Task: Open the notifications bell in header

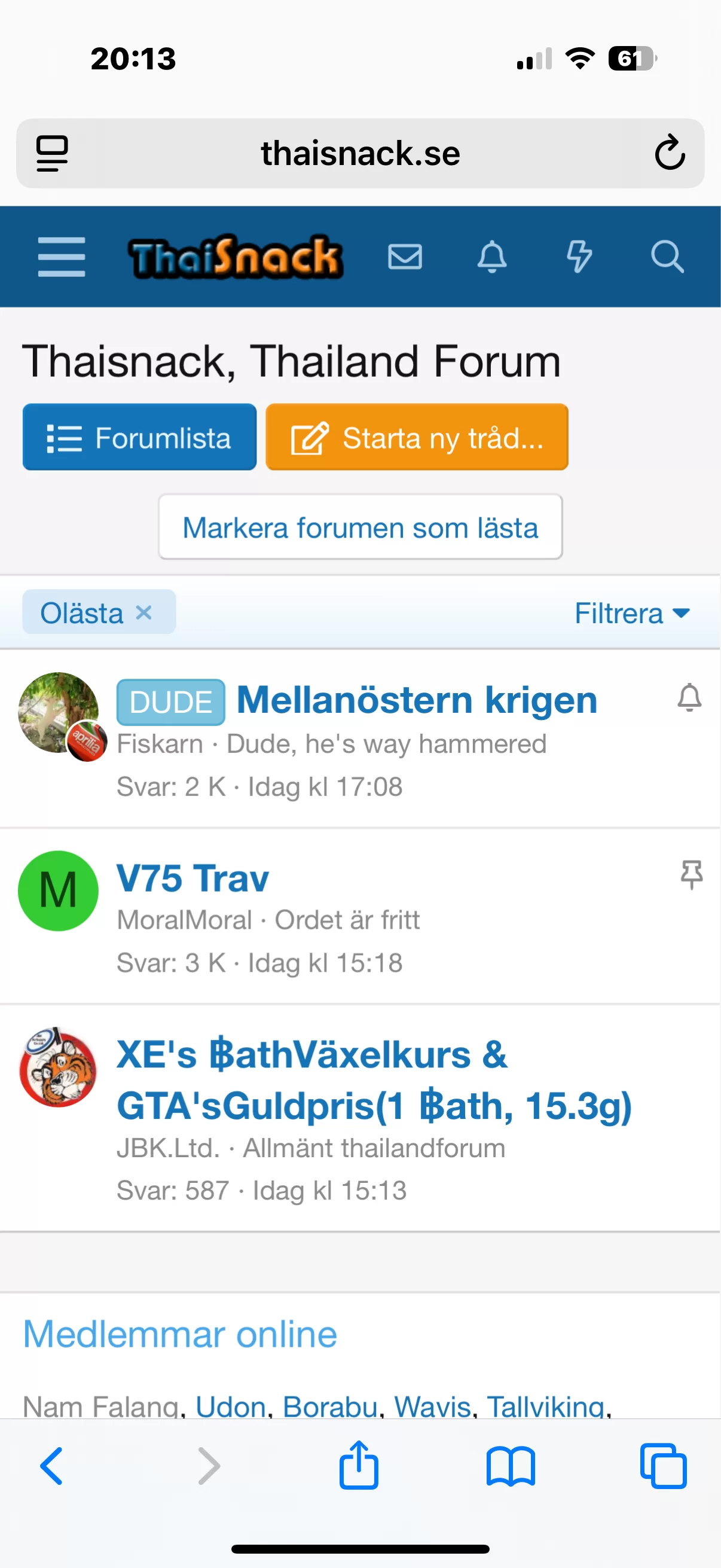Action: pos(491,257)
